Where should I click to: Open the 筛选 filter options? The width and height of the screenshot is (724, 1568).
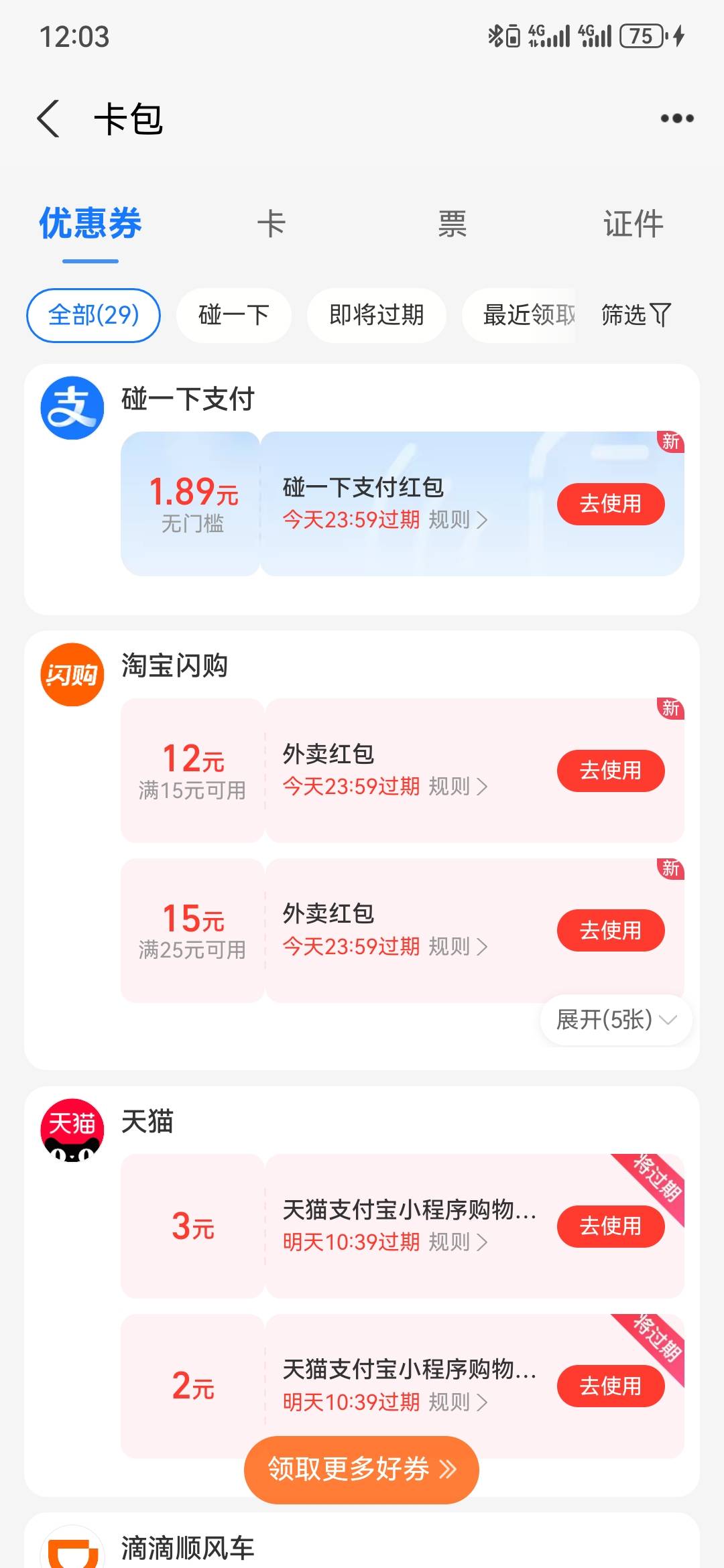click(636, 315)
